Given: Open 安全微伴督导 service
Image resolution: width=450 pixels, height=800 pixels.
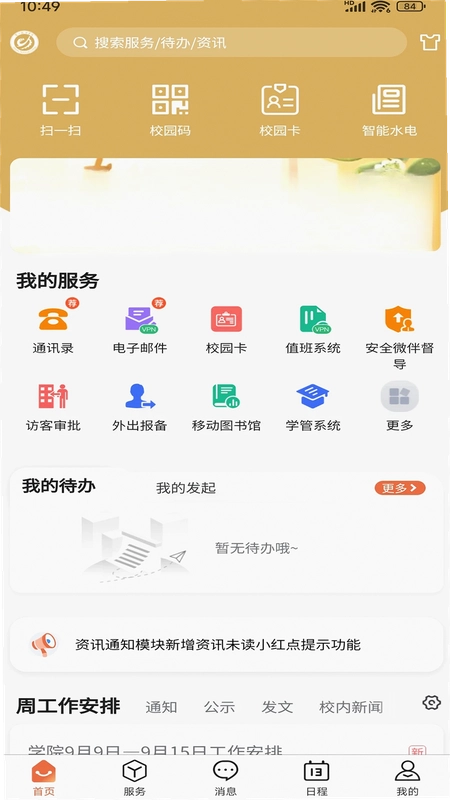Looking at the screenshot, I should [399, 338].
